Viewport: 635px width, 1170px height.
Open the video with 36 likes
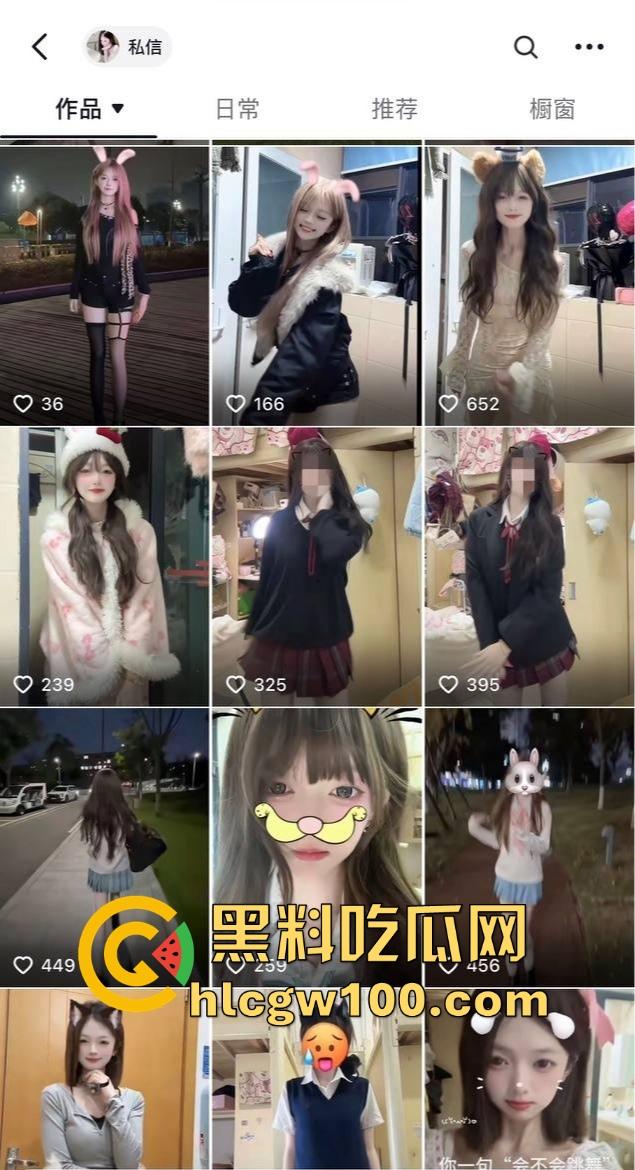tap(104, 285)
